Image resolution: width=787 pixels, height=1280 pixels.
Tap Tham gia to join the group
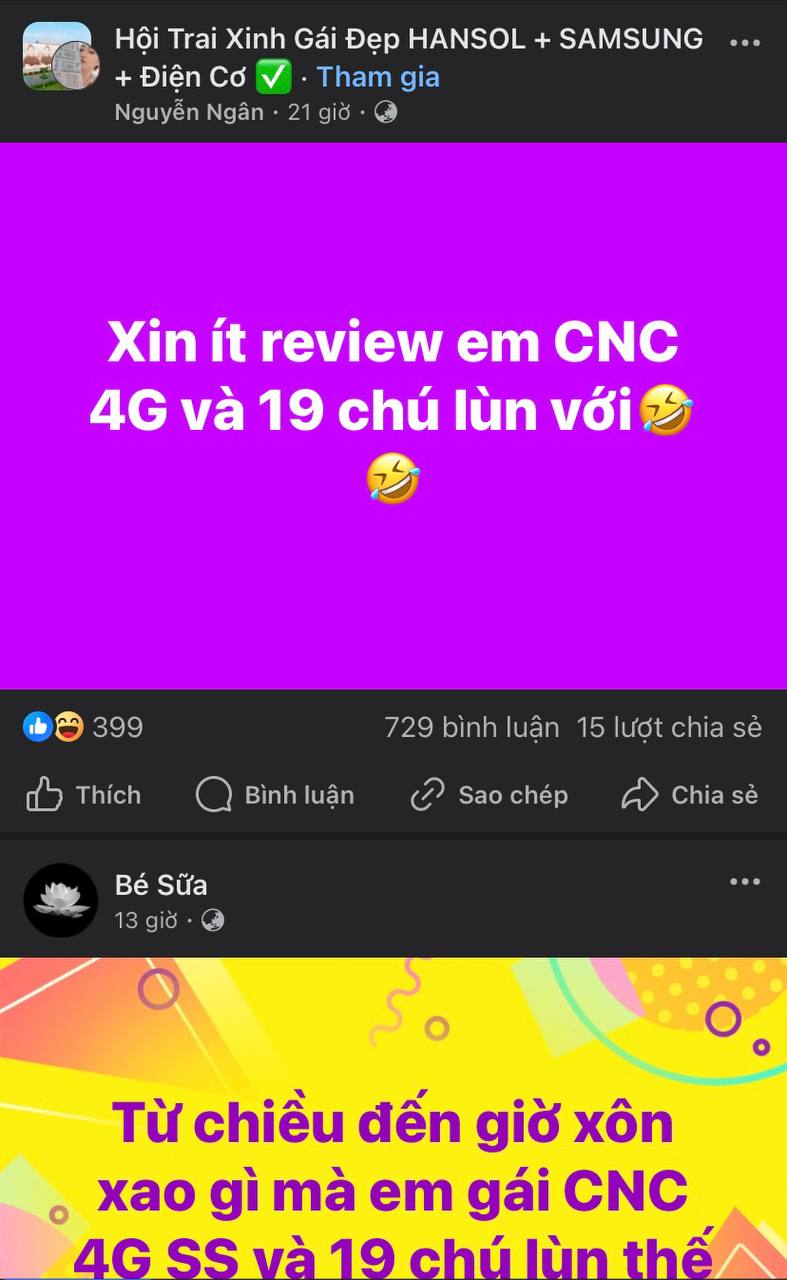click(x=378, y=77)
